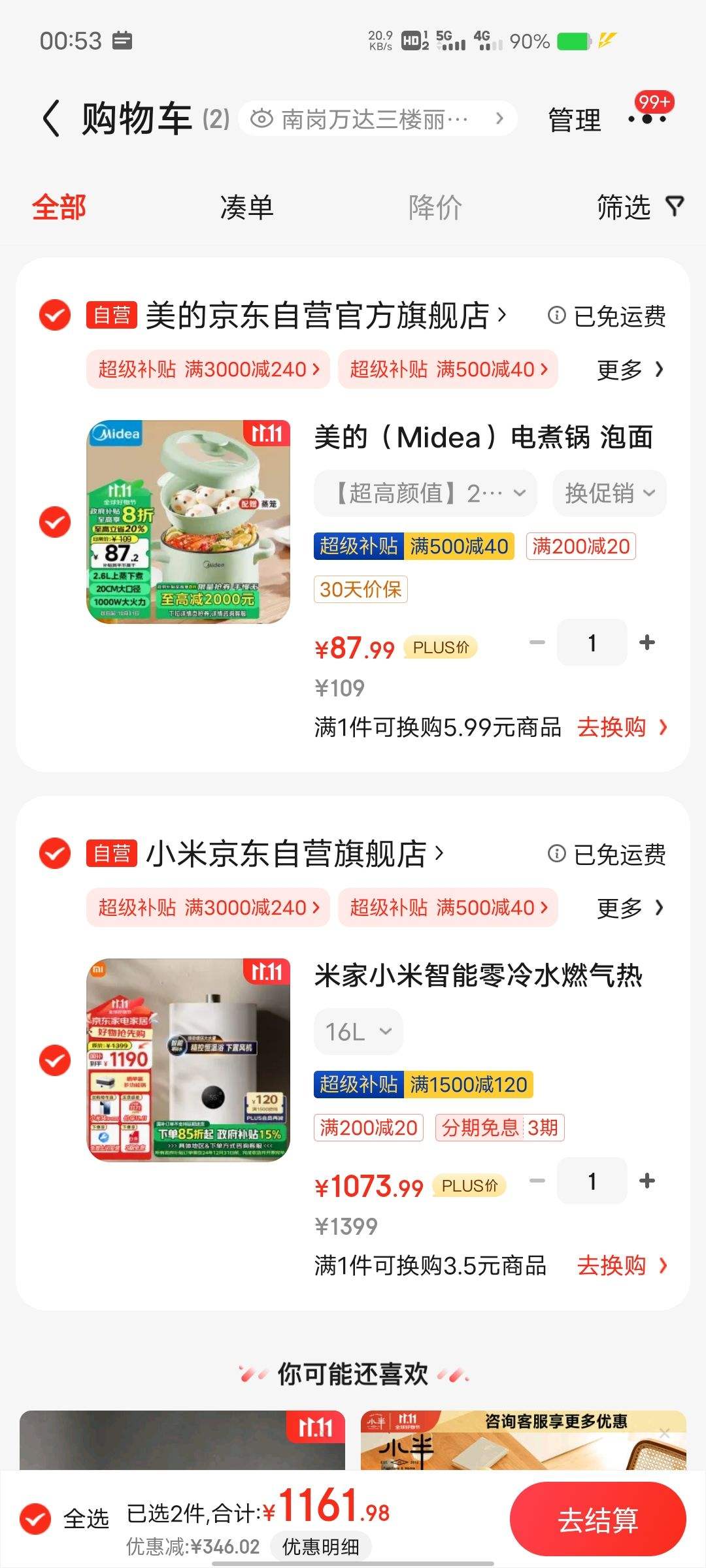
Task: Go back from the shopping cart
Action: [x=52, y=119]
